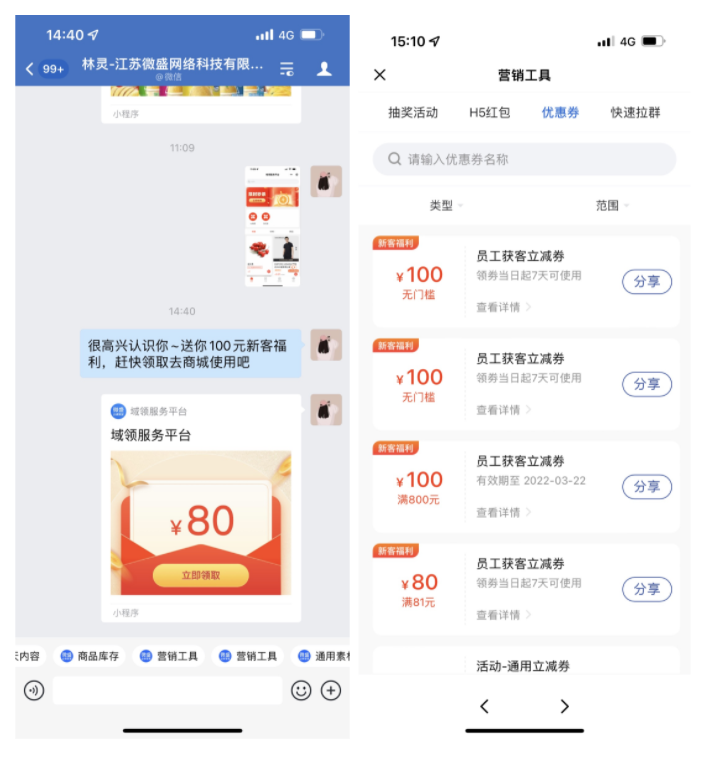724x760 pixels.
Task: Tap the 商品库存 quick chip
Action: pos(89,656)
